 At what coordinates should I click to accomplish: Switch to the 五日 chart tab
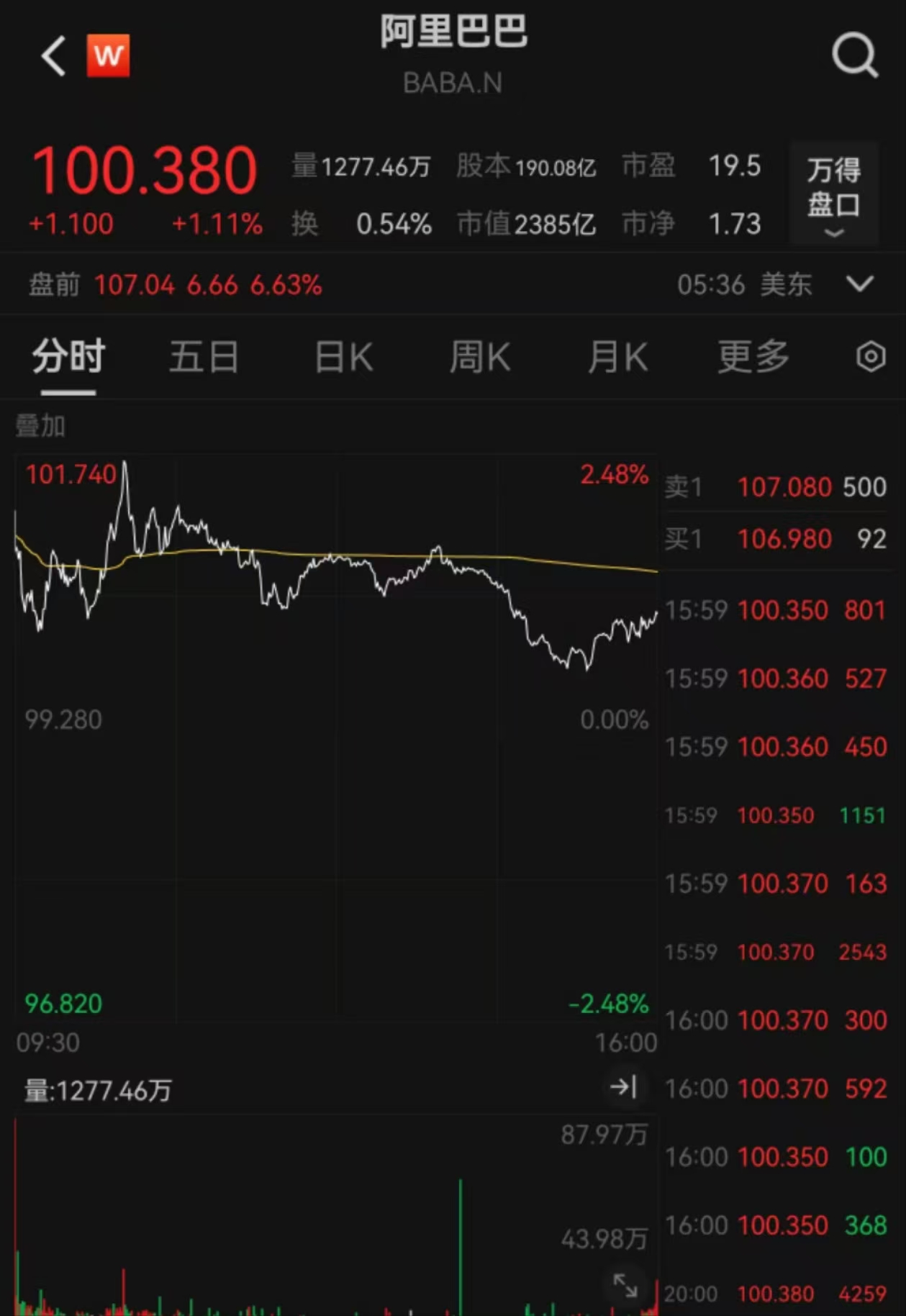pyautogui.click(x=204, y=357)
